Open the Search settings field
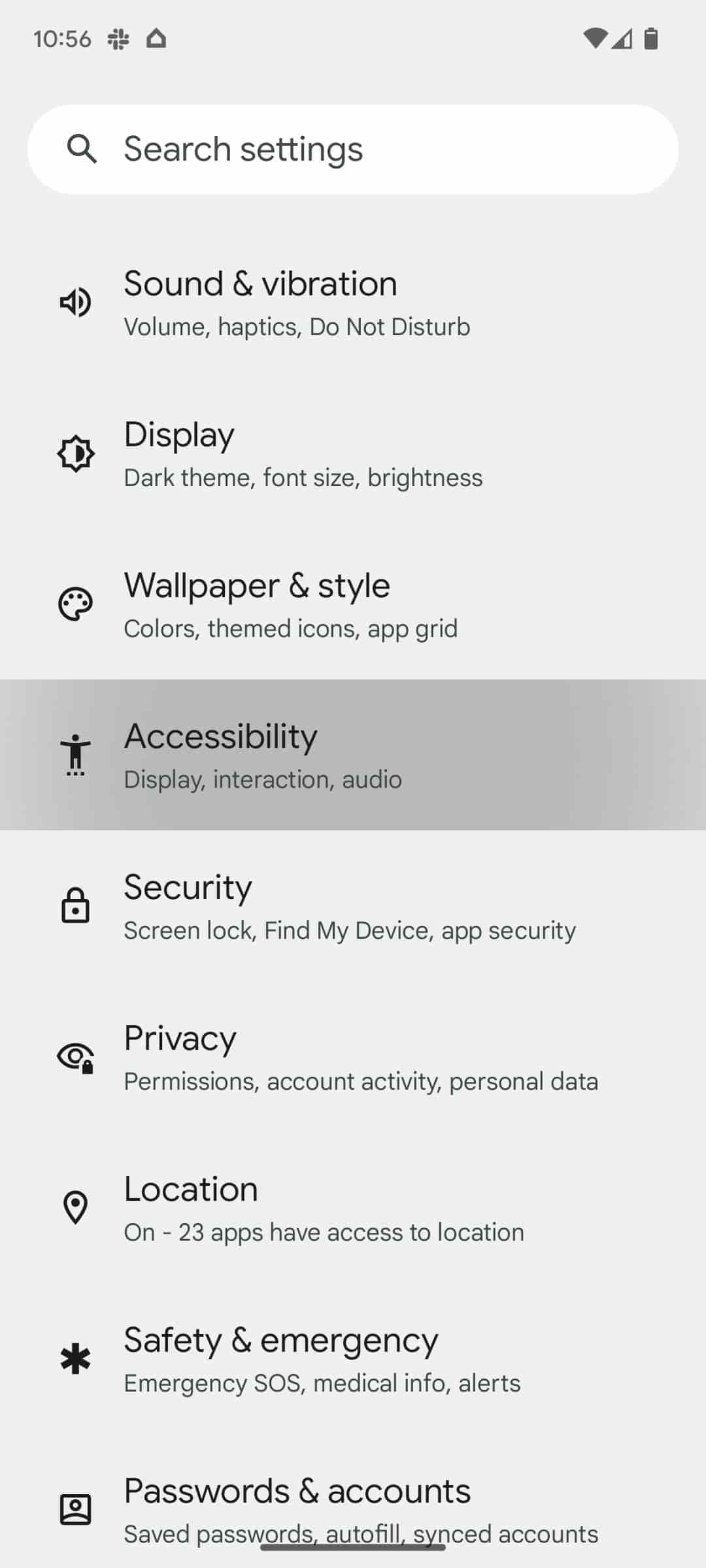 click(x=353, y=149)
